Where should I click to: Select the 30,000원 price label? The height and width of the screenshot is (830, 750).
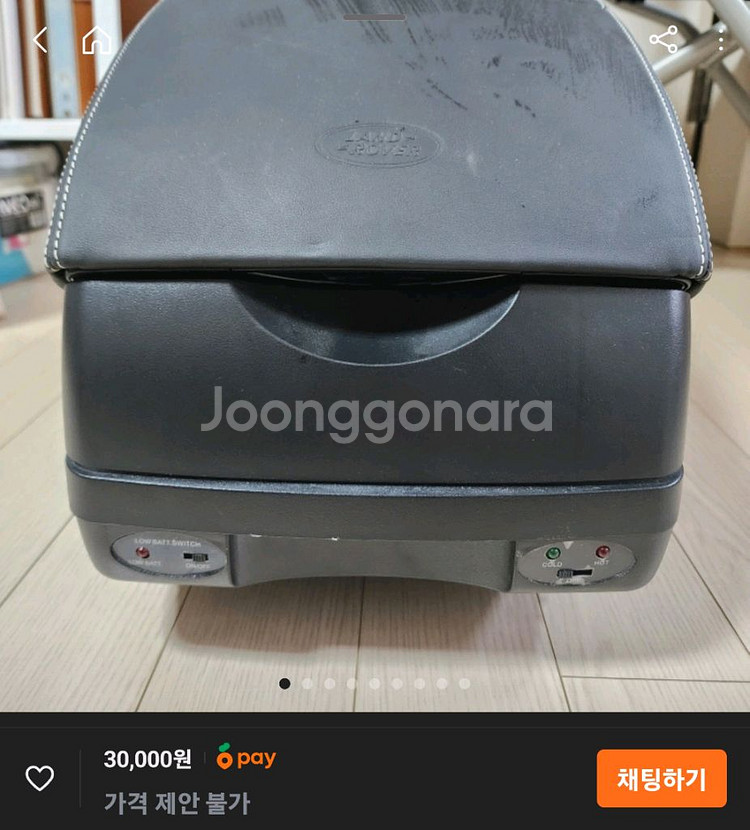pyautogui.click(x=148, y=757)
